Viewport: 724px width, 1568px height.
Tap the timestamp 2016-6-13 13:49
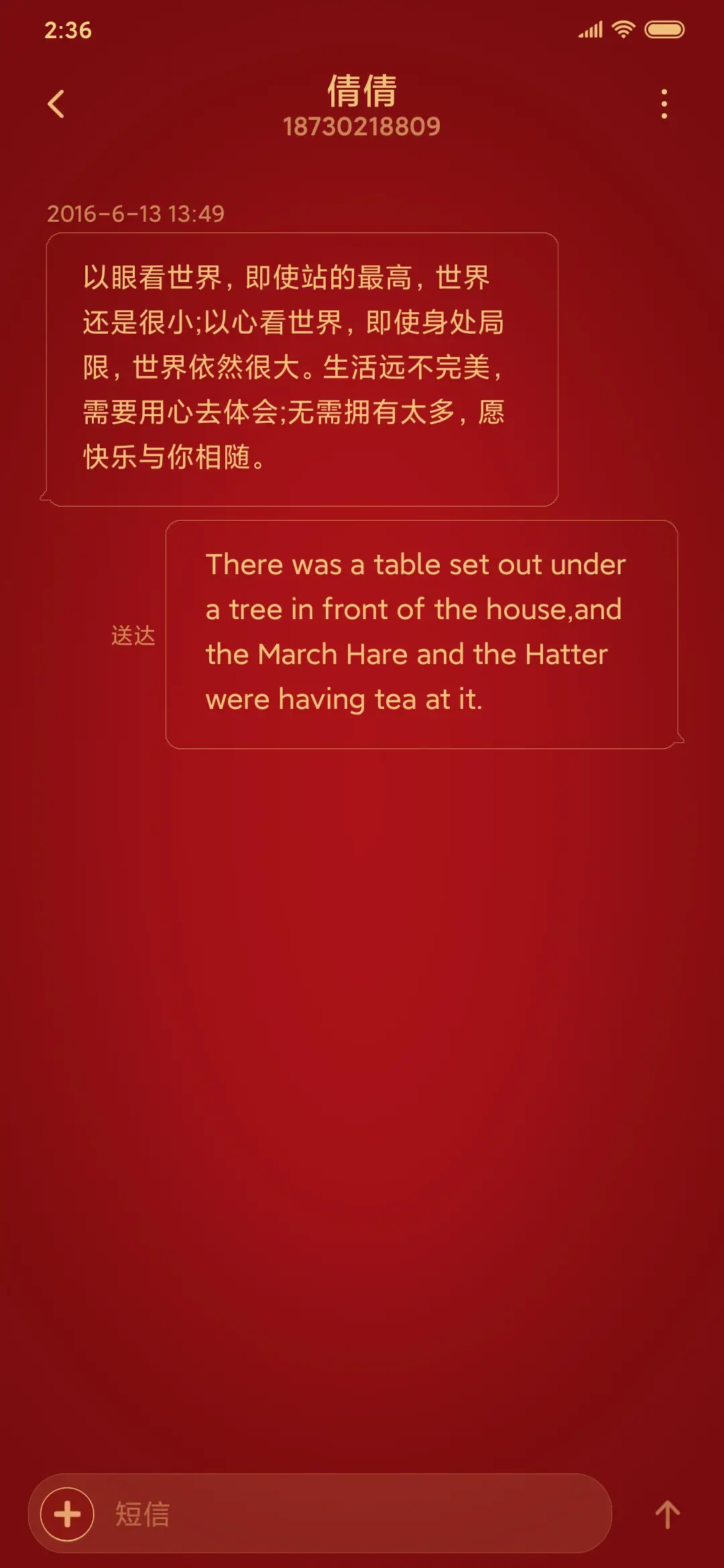click(136, 213)
